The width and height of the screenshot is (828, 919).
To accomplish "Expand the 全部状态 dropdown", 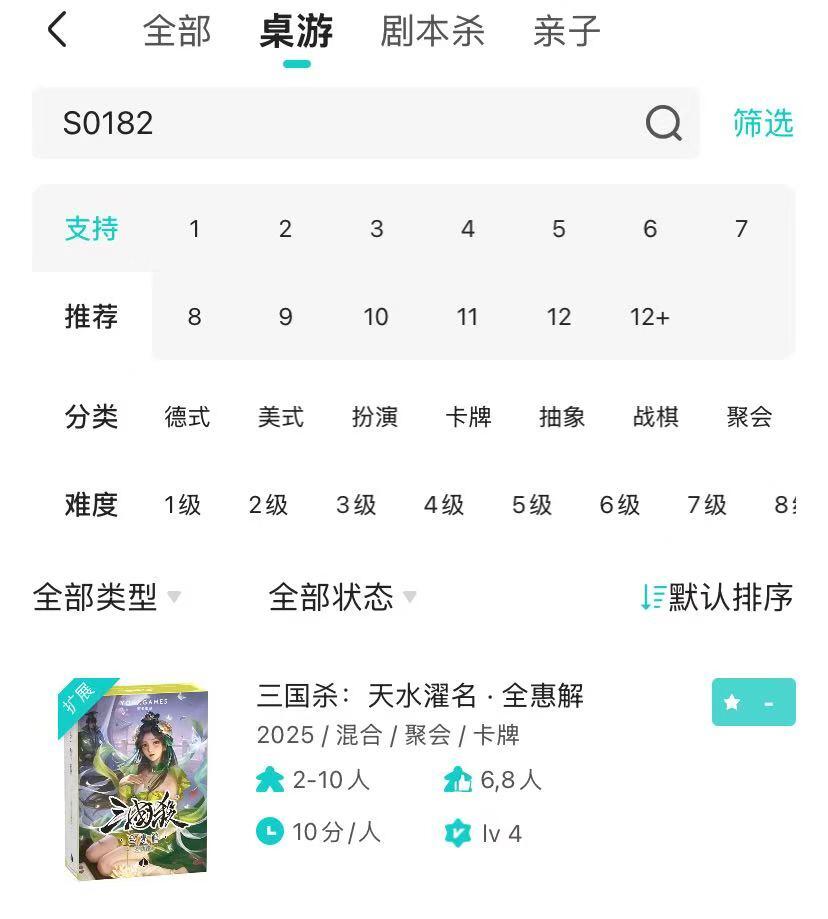I will 343,597.
